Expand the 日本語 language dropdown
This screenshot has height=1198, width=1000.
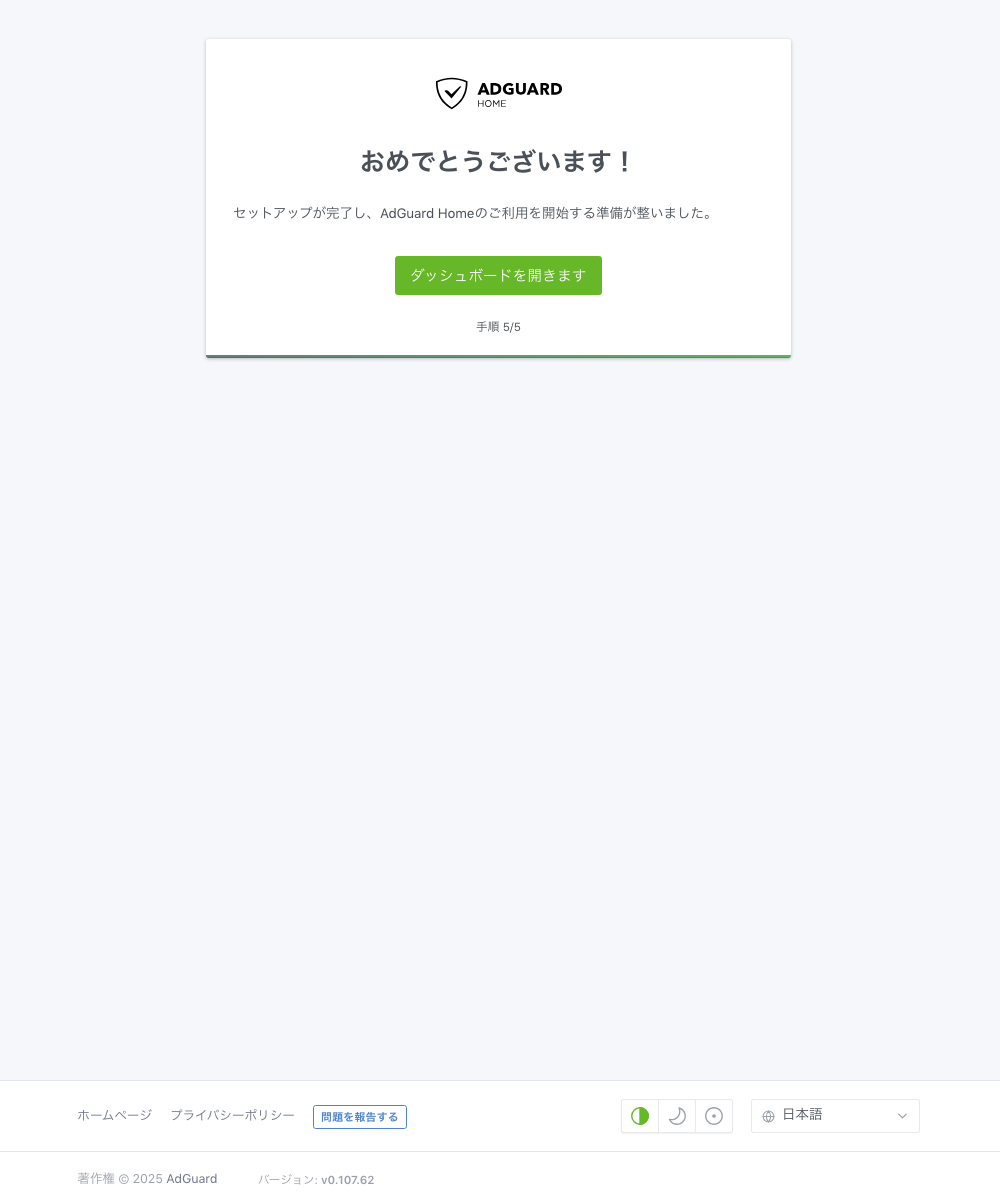point(835,1116)
